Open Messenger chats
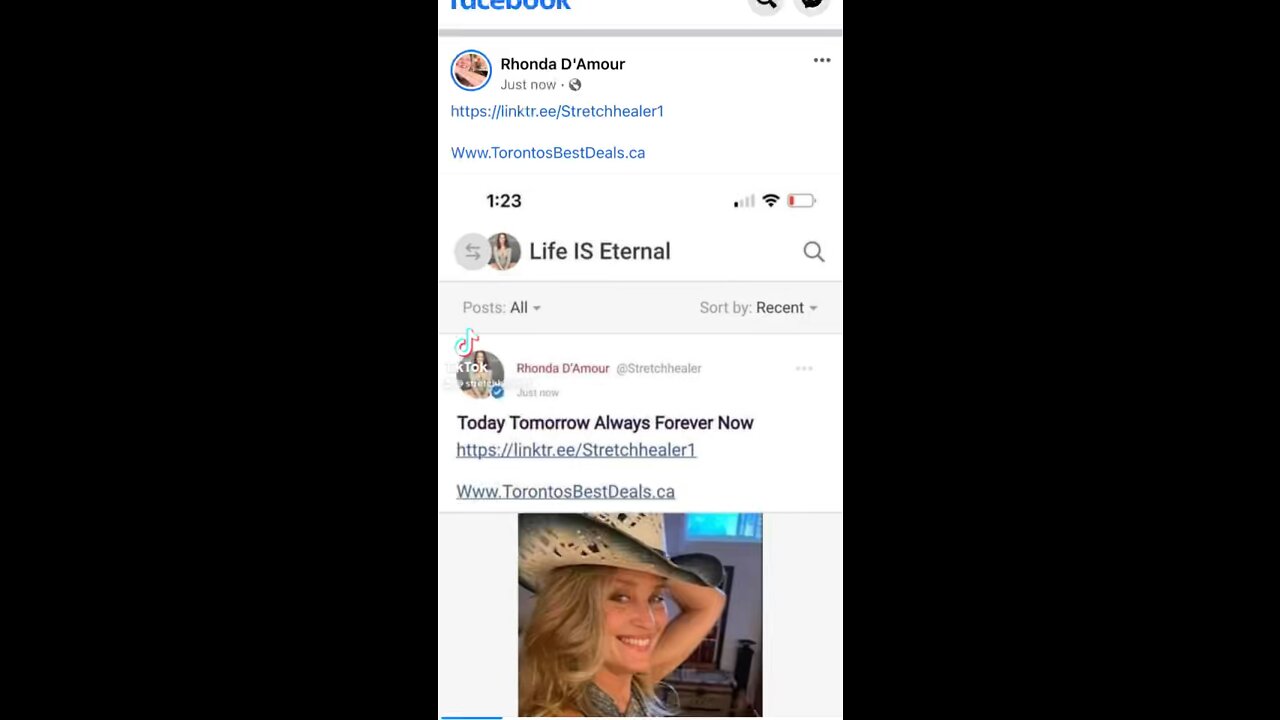Screen dimensions: 1280x720 tap(812, 4)
